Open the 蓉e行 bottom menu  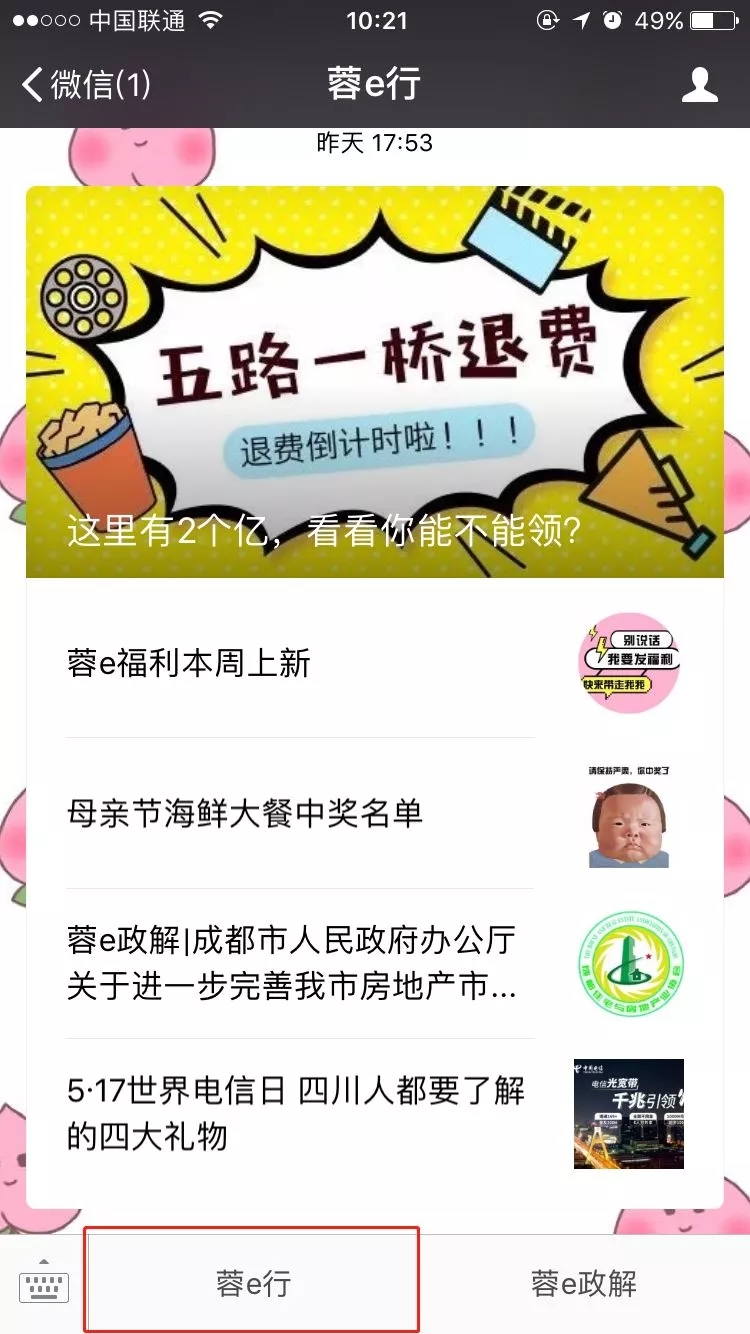pyautogui.click(x=252, y=1284)
